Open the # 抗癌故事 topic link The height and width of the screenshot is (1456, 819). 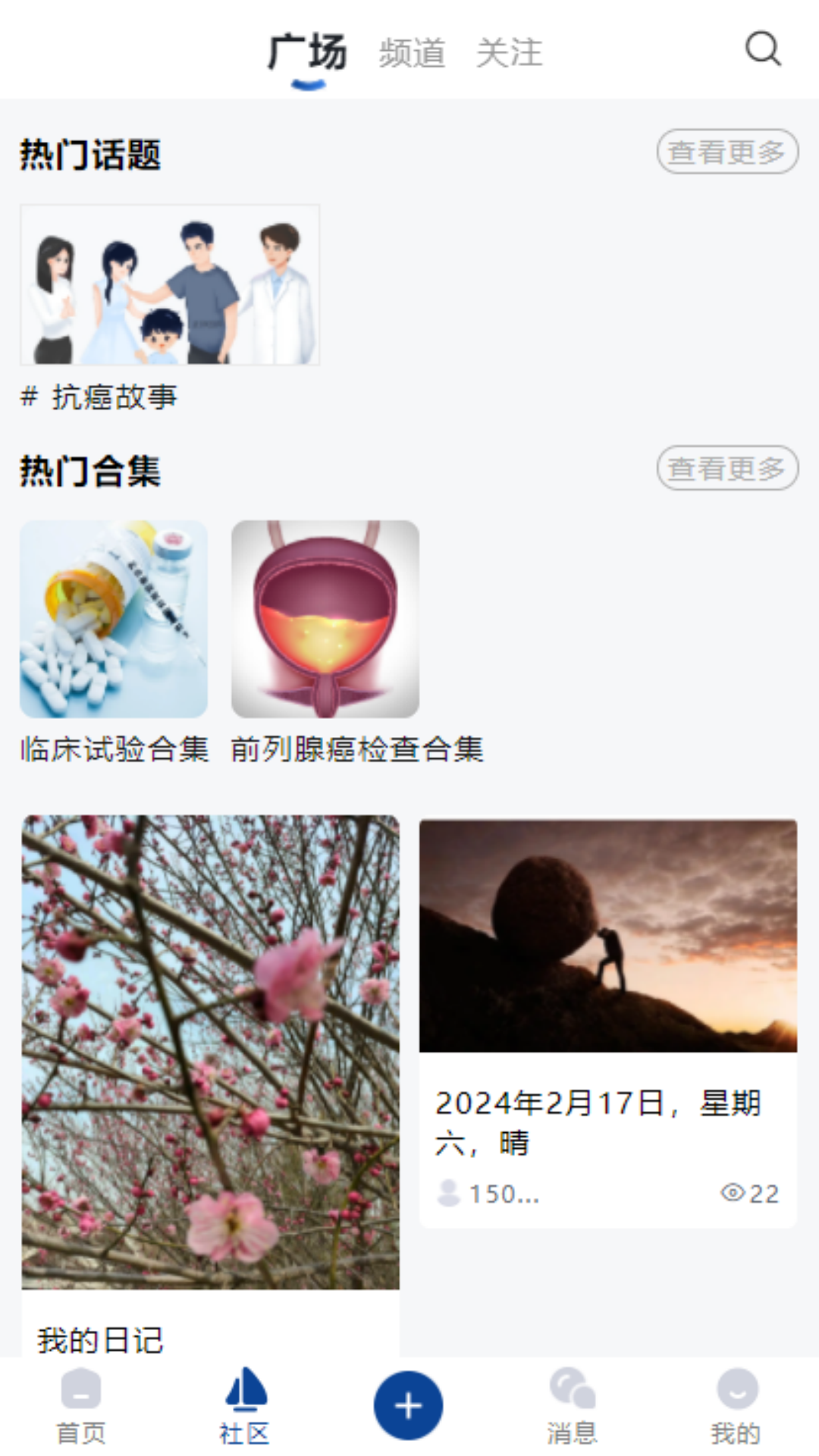tap(99, 396)
